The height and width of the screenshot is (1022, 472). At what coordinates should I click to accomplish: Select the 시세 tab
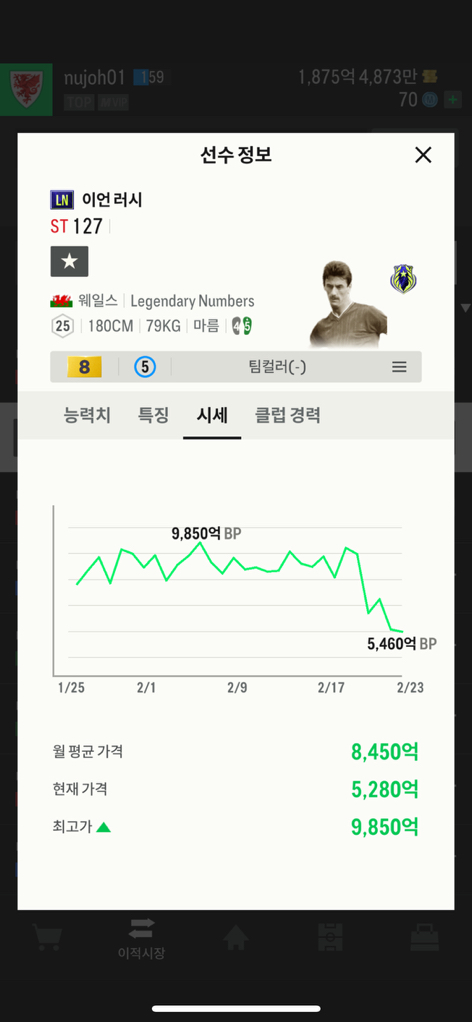pyautogui.click(x=212, y=415)
